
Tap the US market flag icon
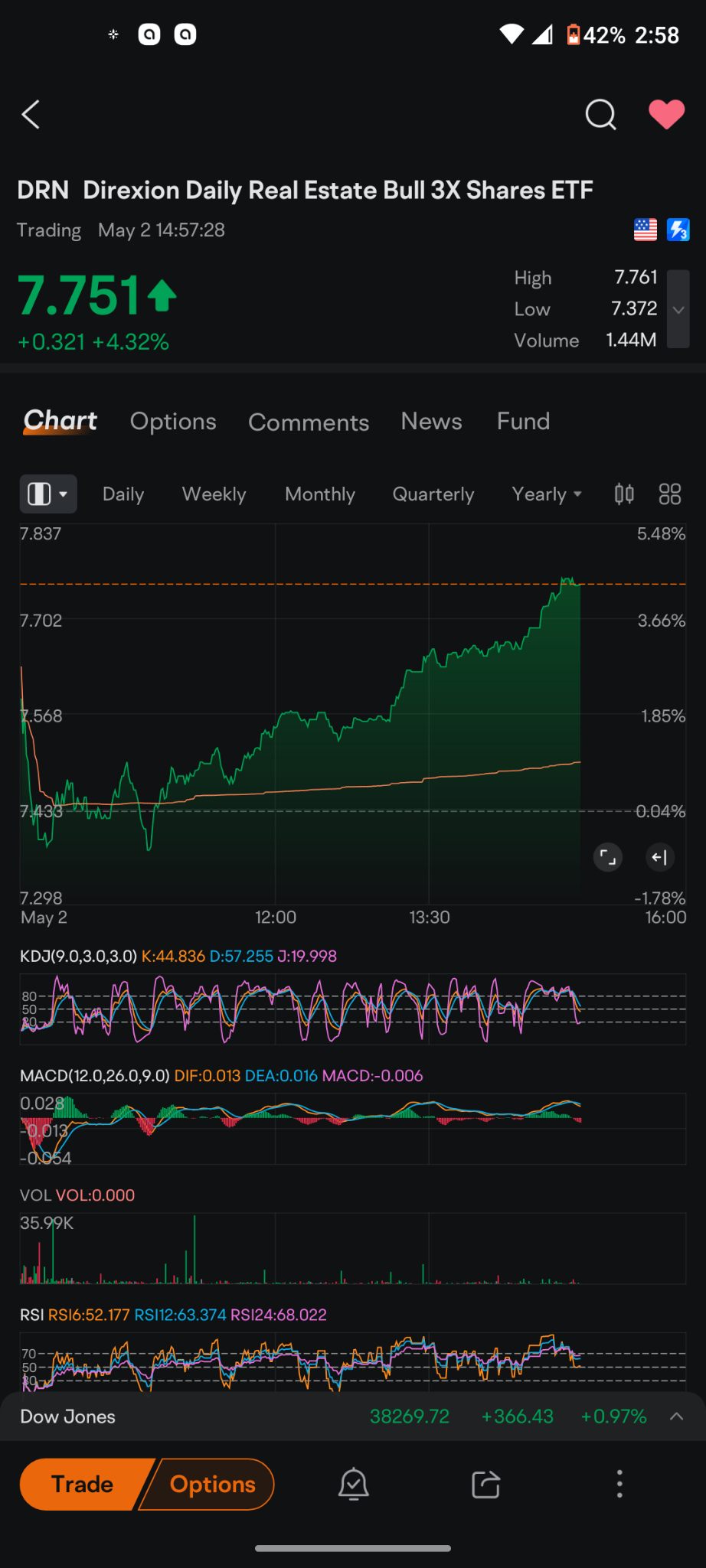(x=646, y=229)
